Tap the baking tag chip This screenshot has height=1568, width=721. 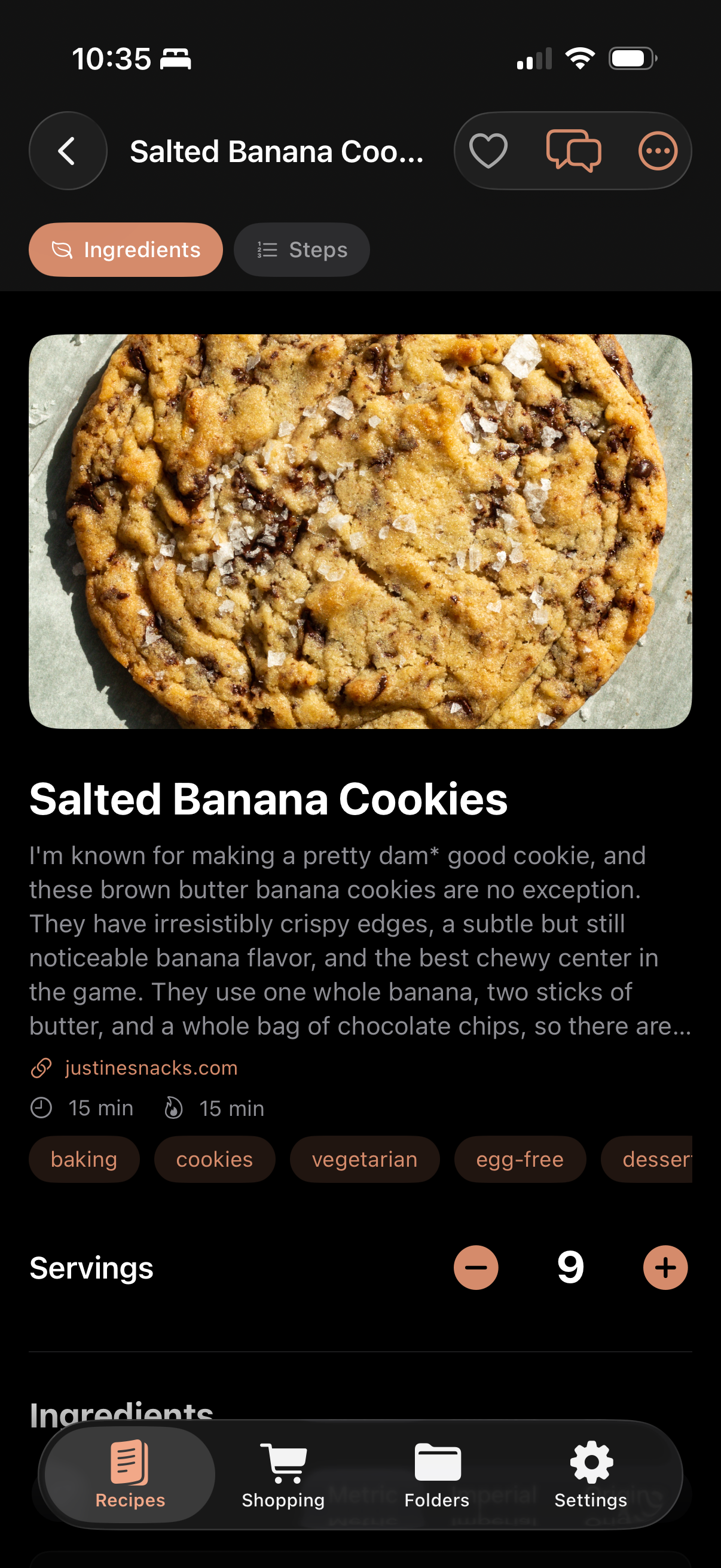84,1159
